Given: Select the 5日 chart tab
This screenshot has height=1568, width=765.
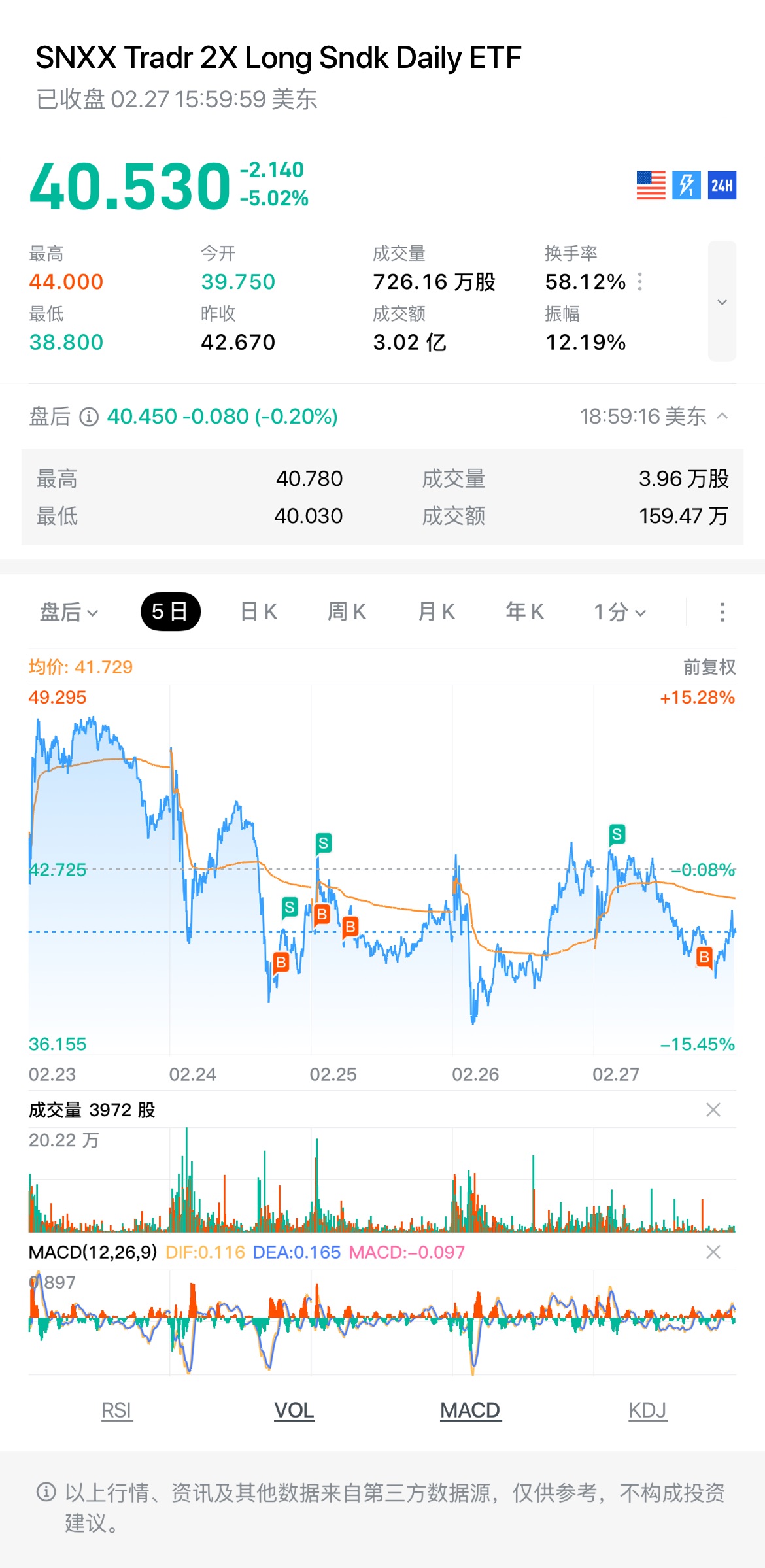Looking at the screenshot, I should pos(170,612).
